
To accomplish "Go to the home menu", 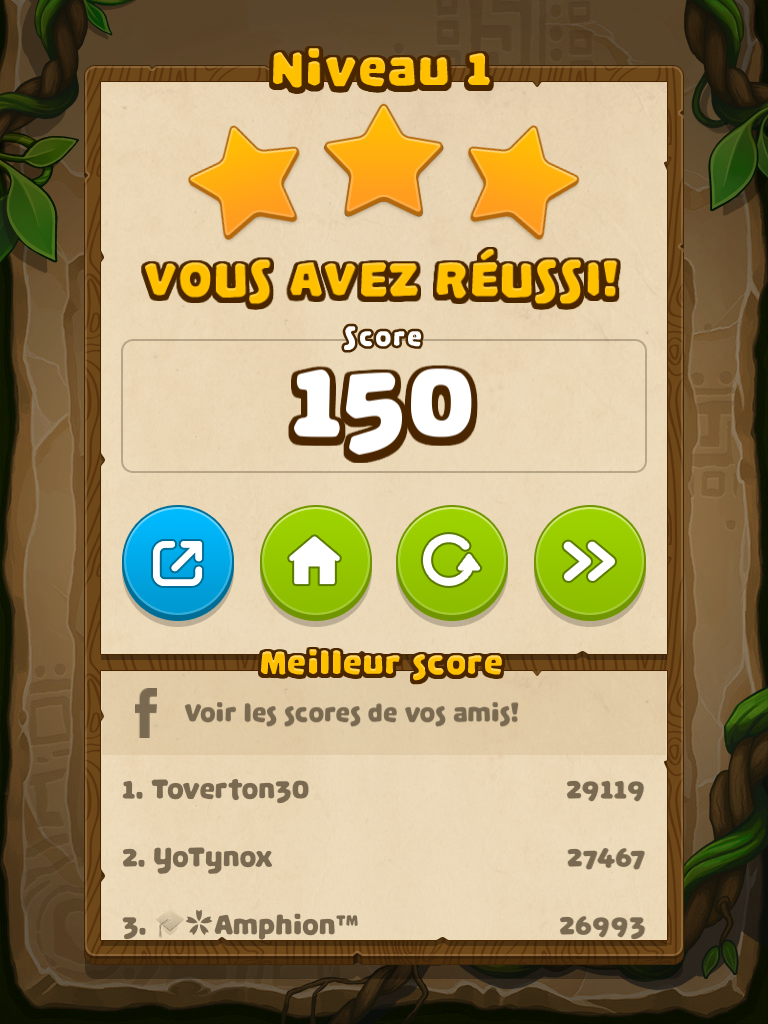I will pyautogui.click(x=315, y=562).
